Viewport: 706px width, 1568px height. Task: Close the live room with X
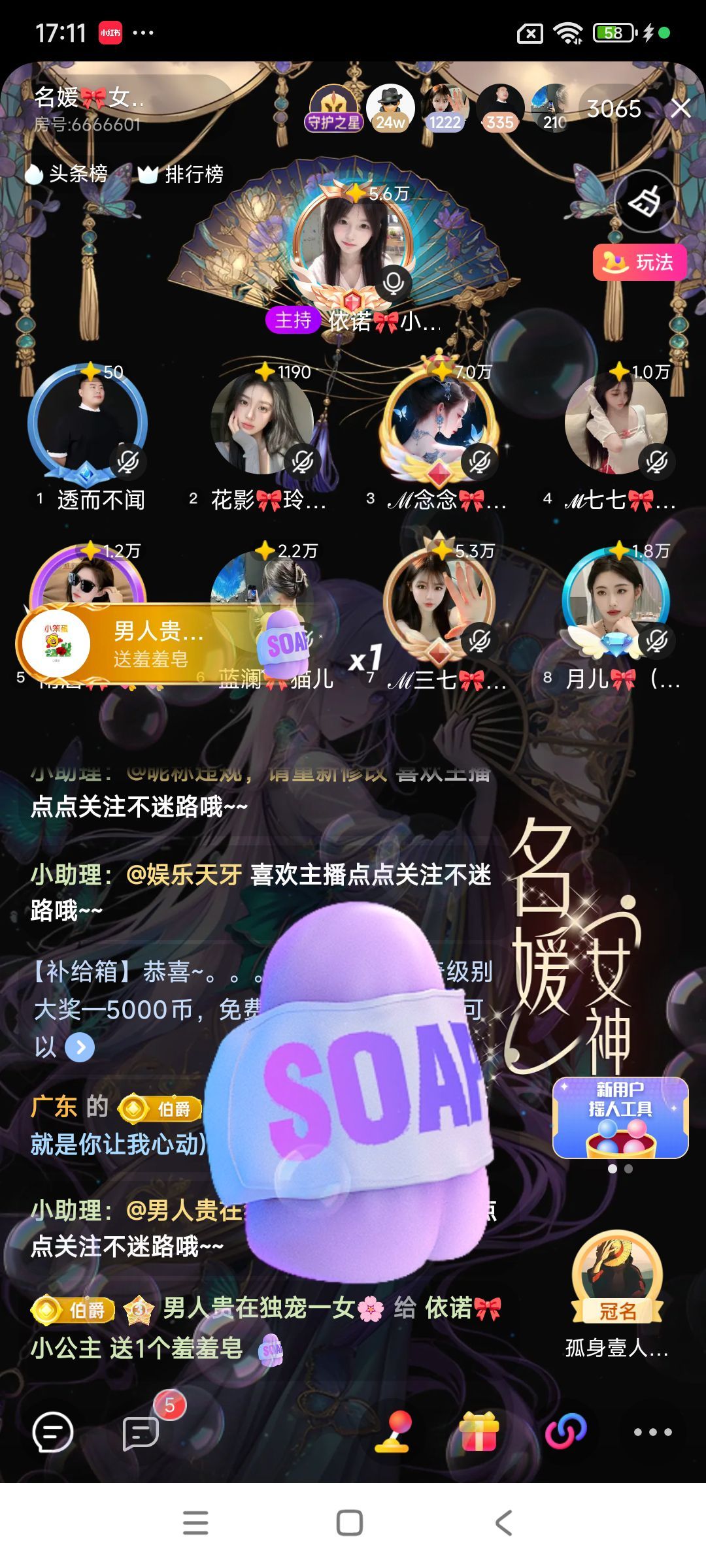point(681,108)
